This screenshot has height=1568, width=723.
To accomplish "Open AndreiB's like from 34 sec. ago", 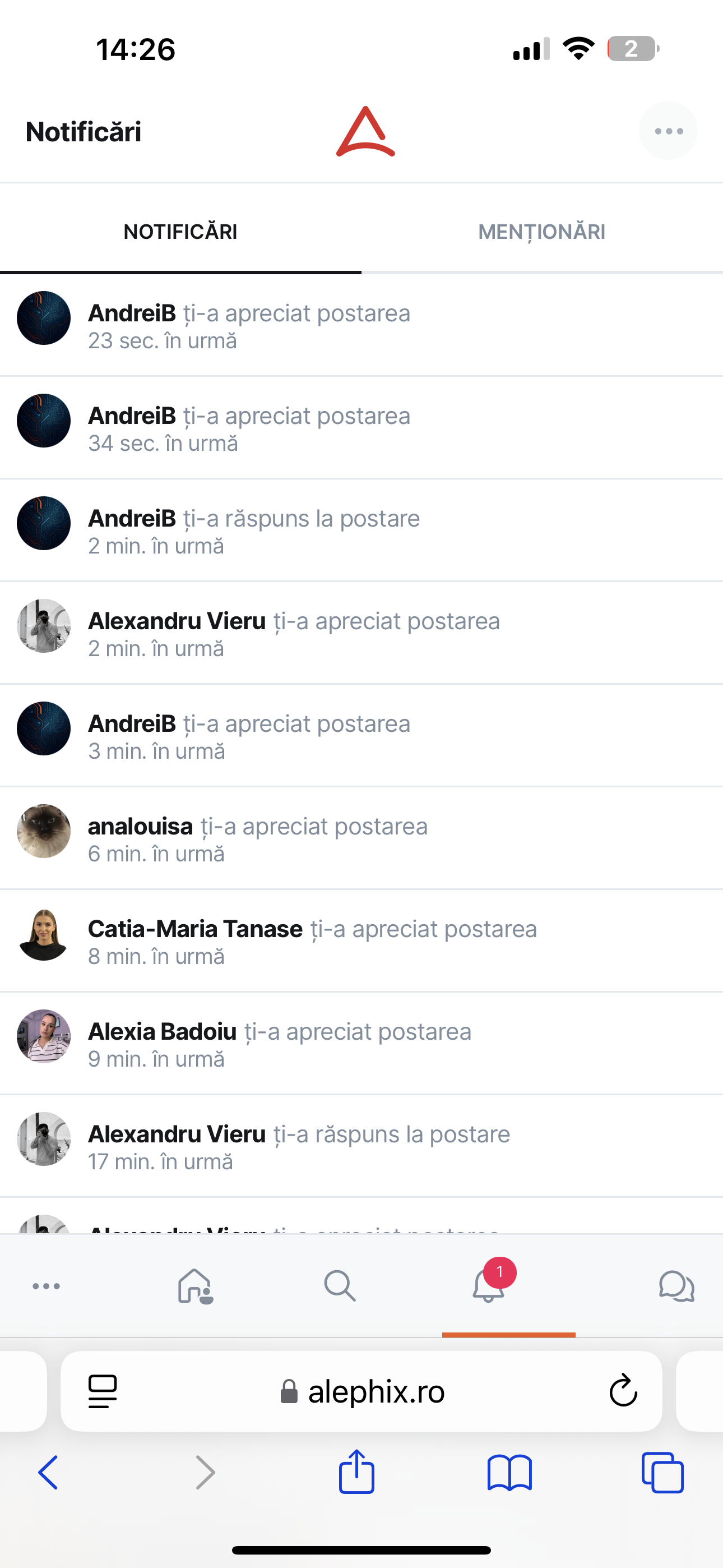I will tap(361, 428).
